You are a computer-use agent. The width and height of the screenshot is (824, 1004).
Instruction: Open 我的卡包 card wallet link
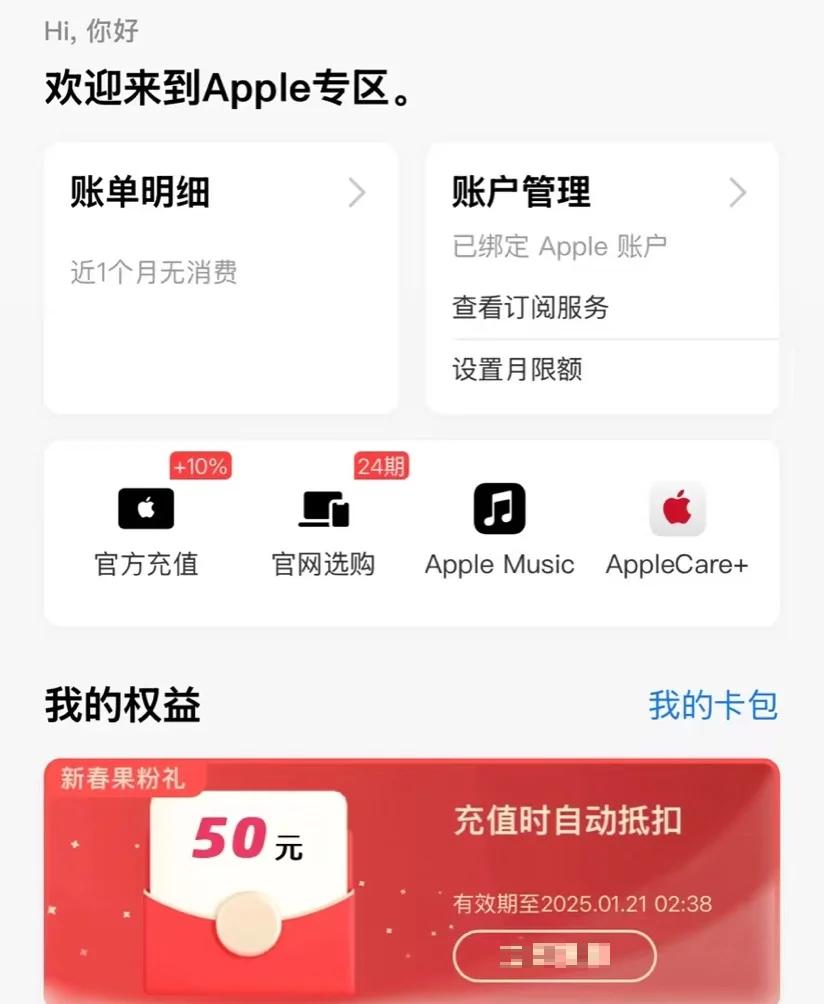click(x=714, y=705)
